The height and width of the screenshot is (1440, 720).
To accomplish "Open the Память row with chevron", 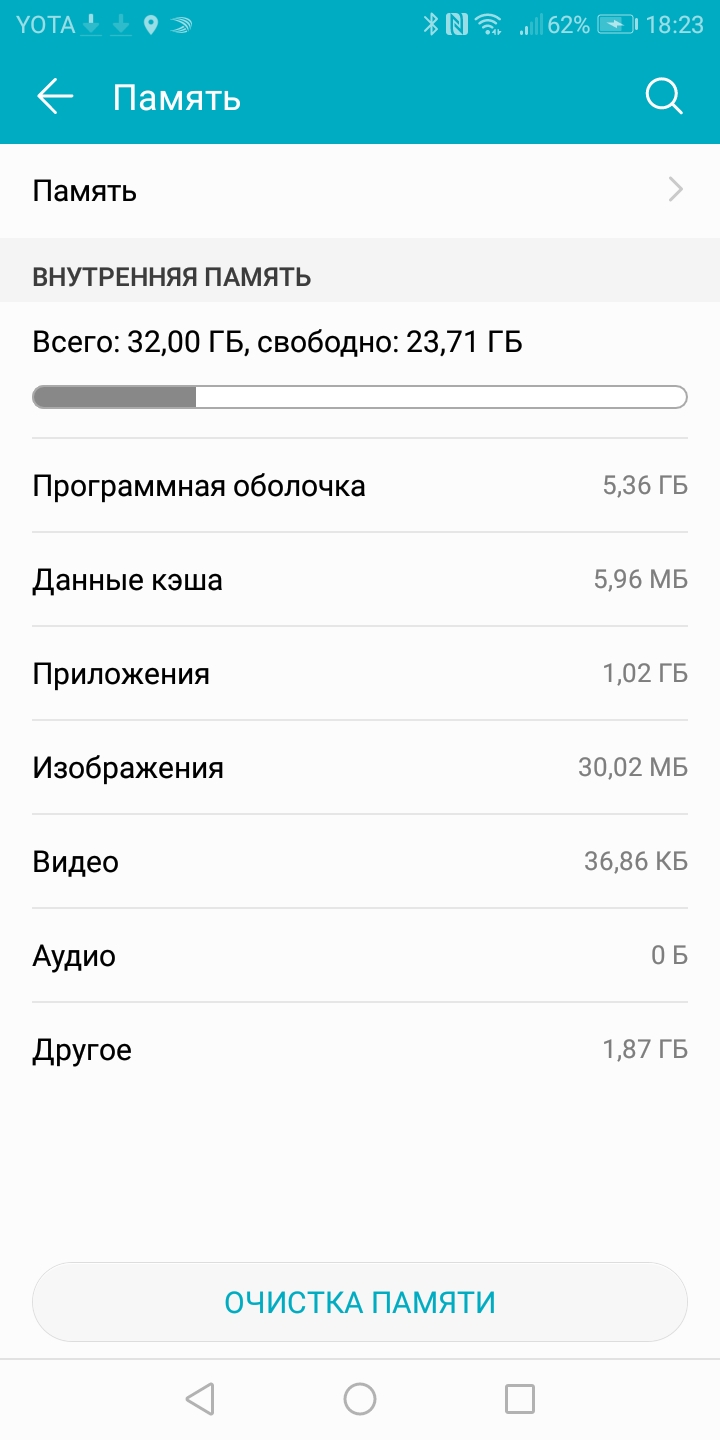I will coord(360,191).
